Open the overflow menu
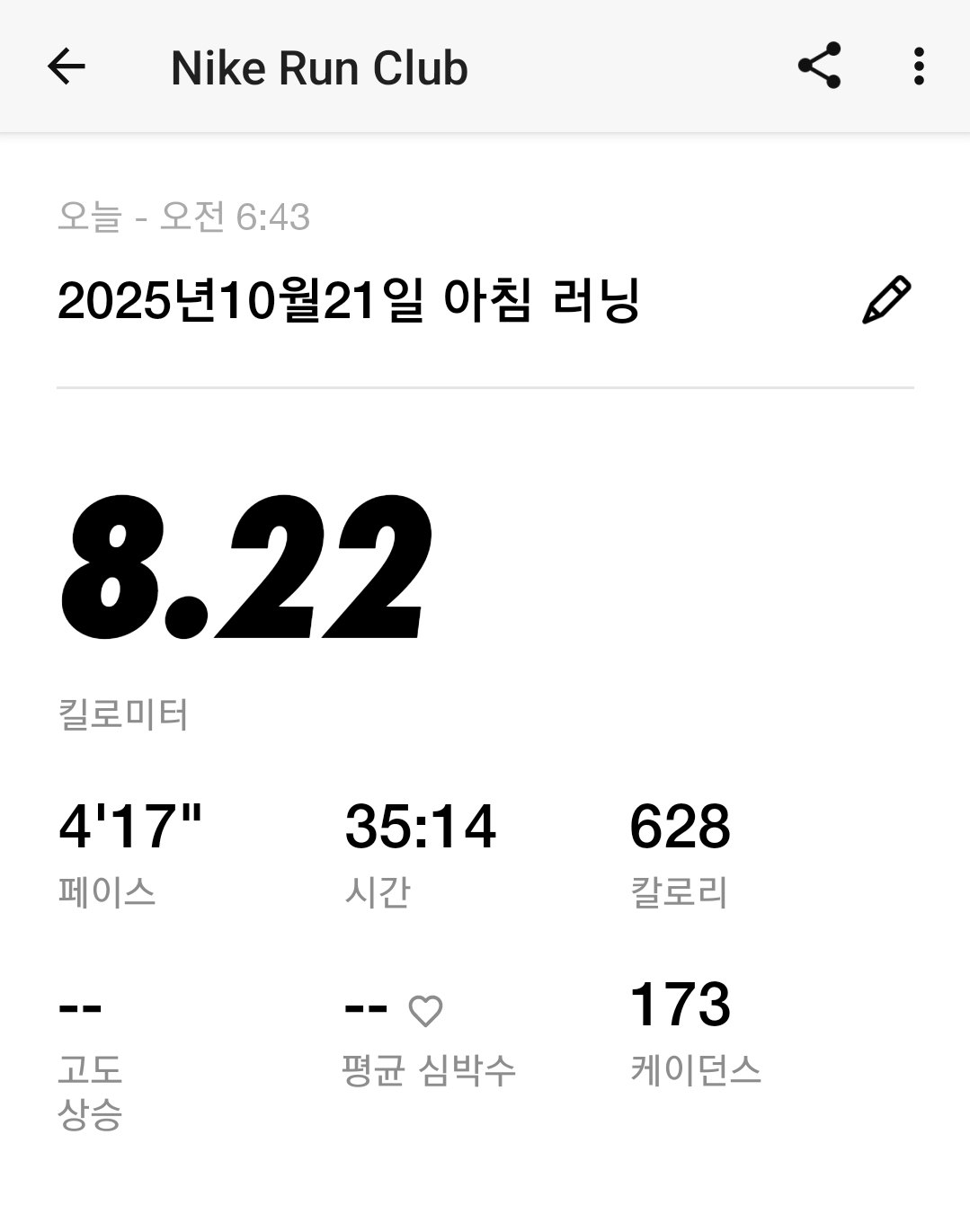The image size is (970, 1232). point(918,66)
